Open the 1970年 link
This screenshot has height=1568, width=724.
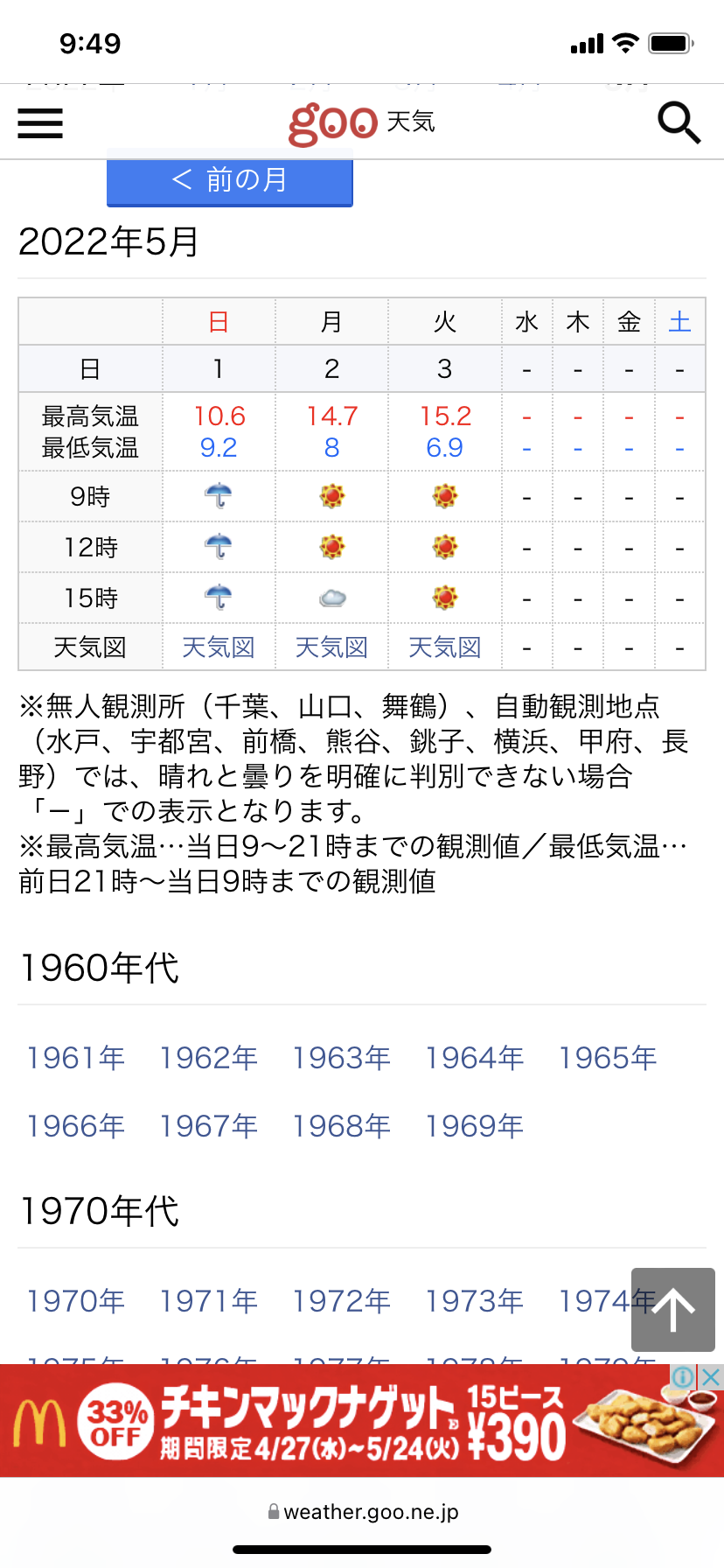click(76, 1301)
